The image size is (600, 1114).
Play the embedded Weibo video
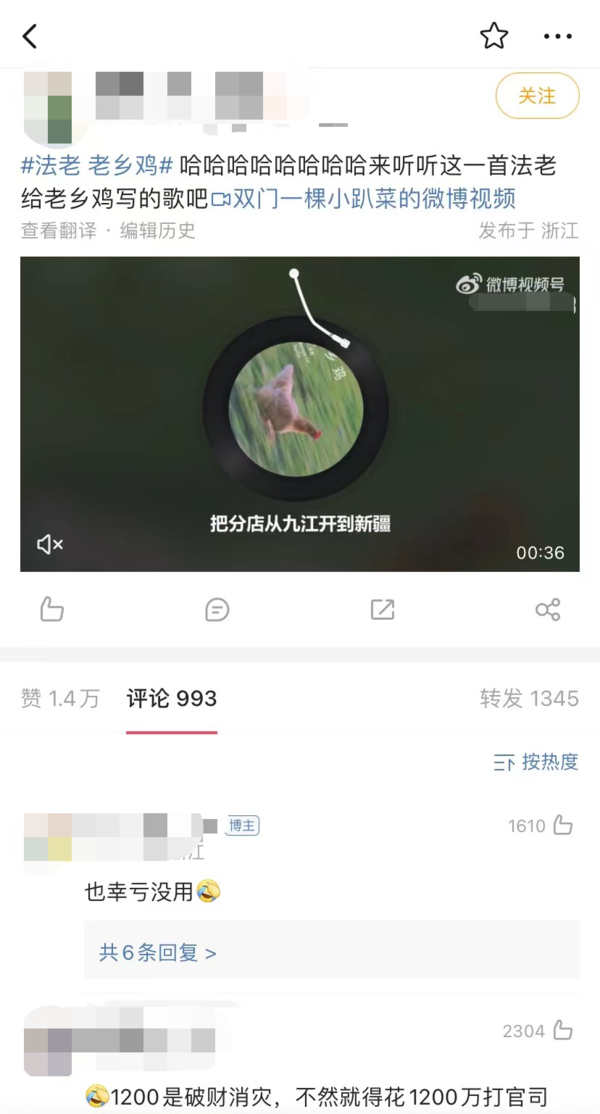pos(299,414)
